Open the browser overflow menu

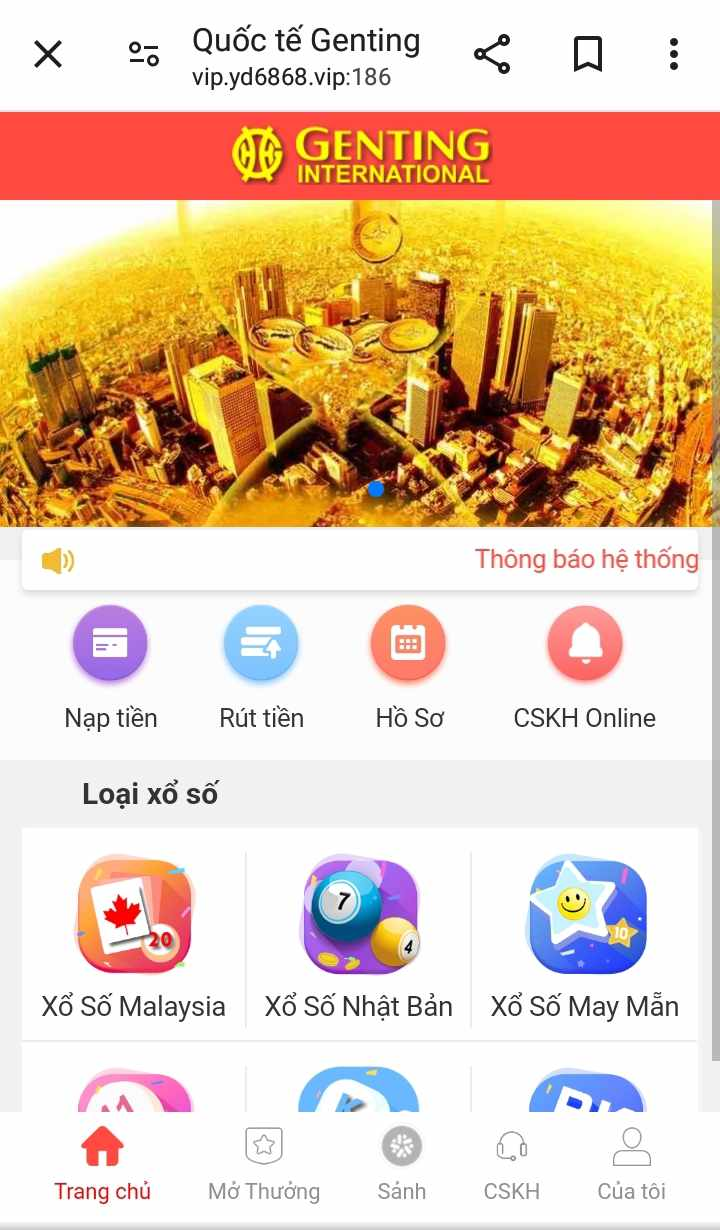pos(674,54)
